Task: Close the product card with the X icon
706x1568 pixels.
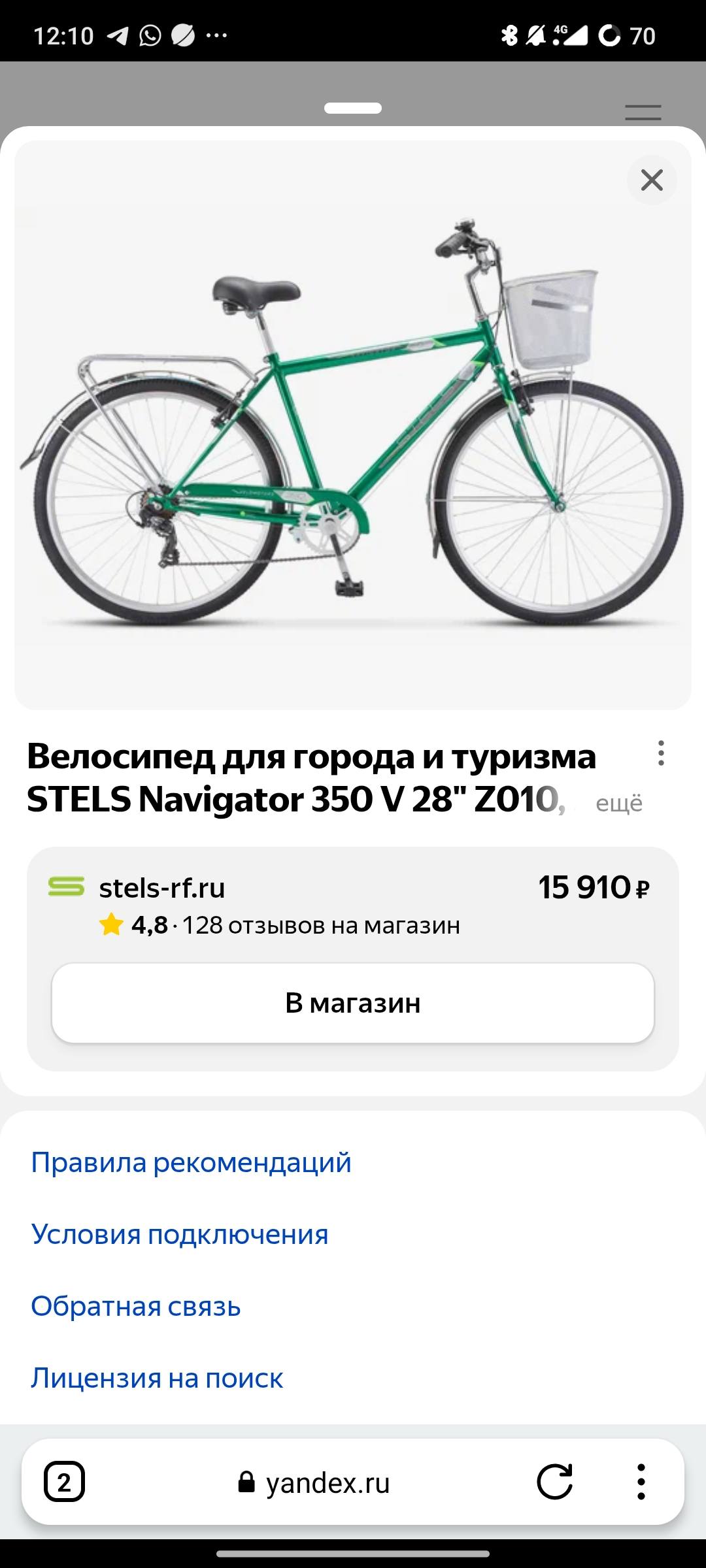Action: [x=651, y=181]
